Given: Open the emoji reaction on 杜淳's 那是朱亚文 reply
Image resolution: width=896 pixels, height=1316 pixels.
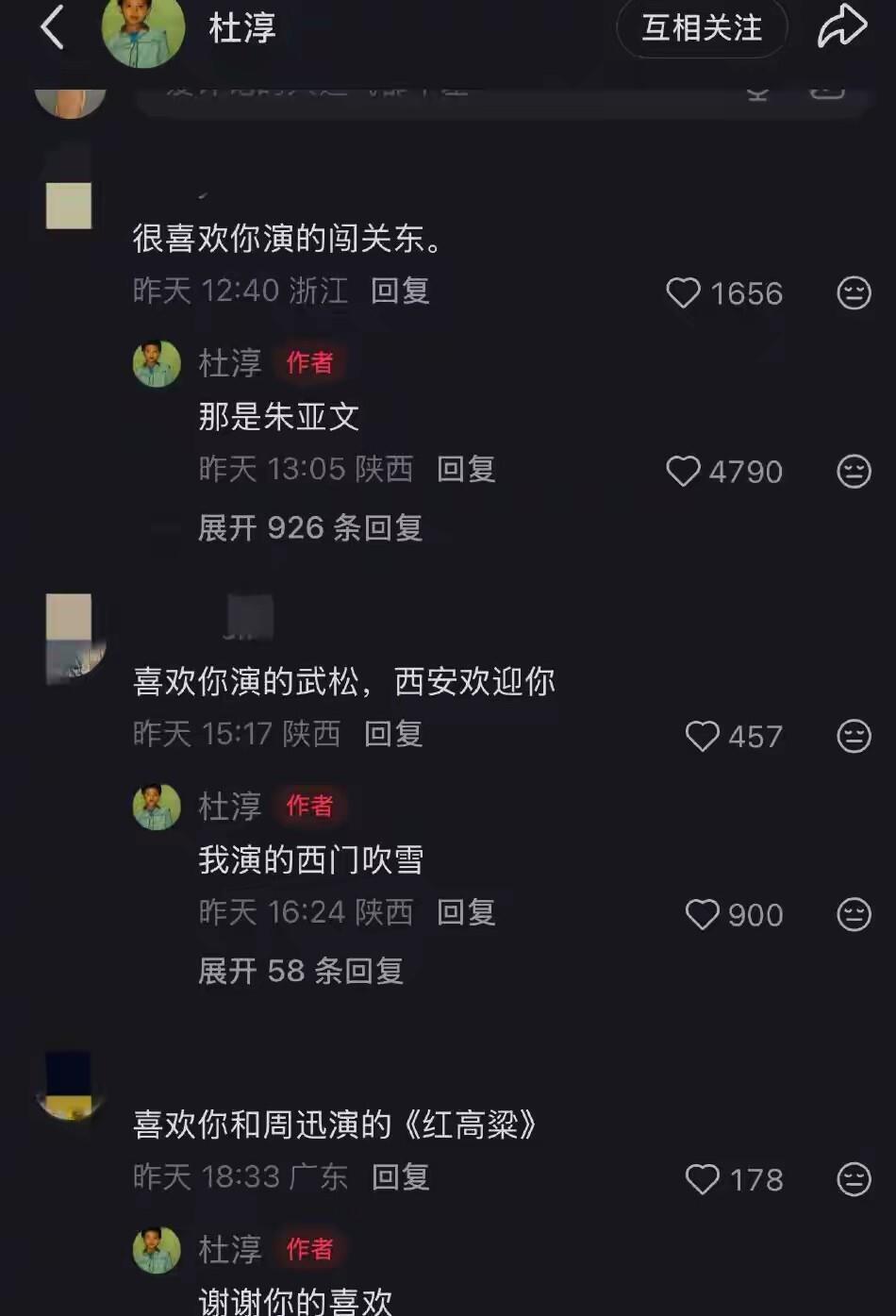Looking at the screenshot, I should 854,471.
